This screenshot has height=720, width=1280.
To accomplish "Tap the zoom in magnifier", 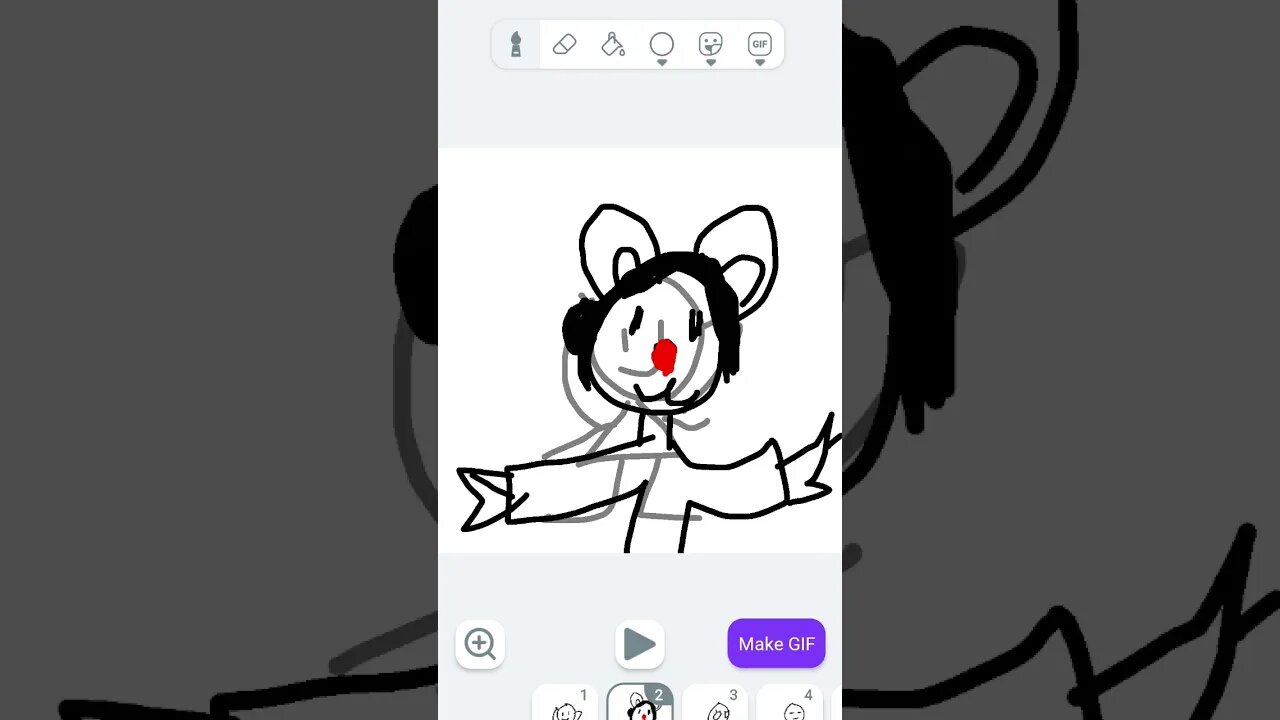I will point(480,644).
